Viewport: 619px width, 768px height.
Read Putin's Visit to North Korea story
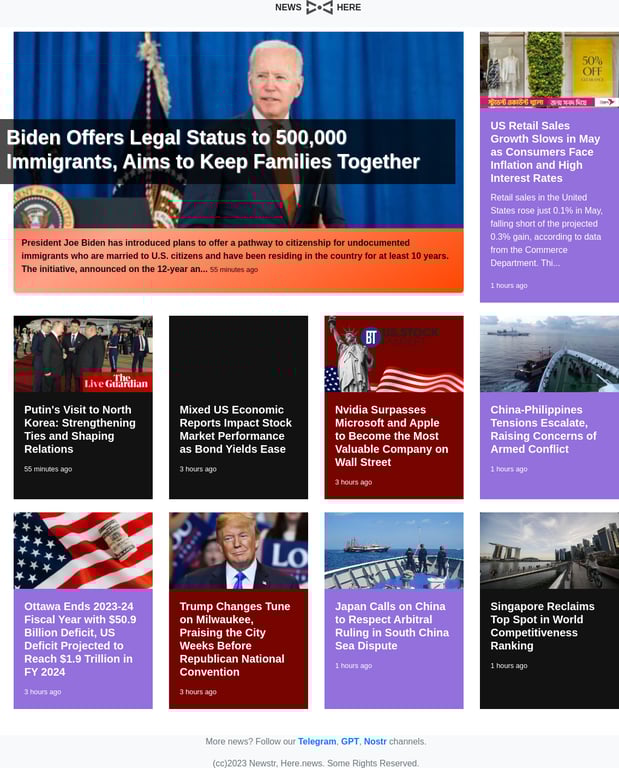(x=80, y=429)
